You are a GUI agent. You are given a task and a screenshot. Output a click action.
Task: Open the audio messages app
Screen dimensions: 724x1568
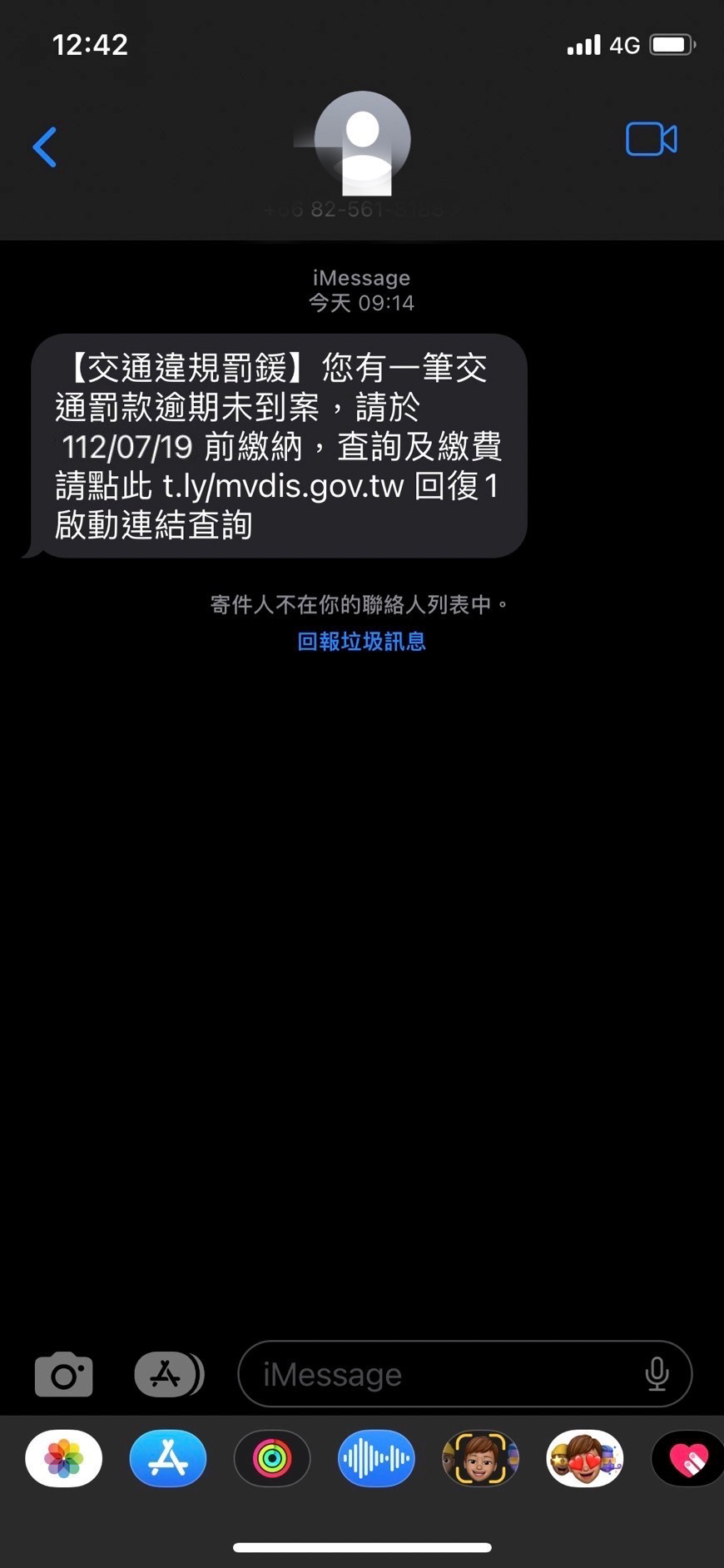(376, 1458)
